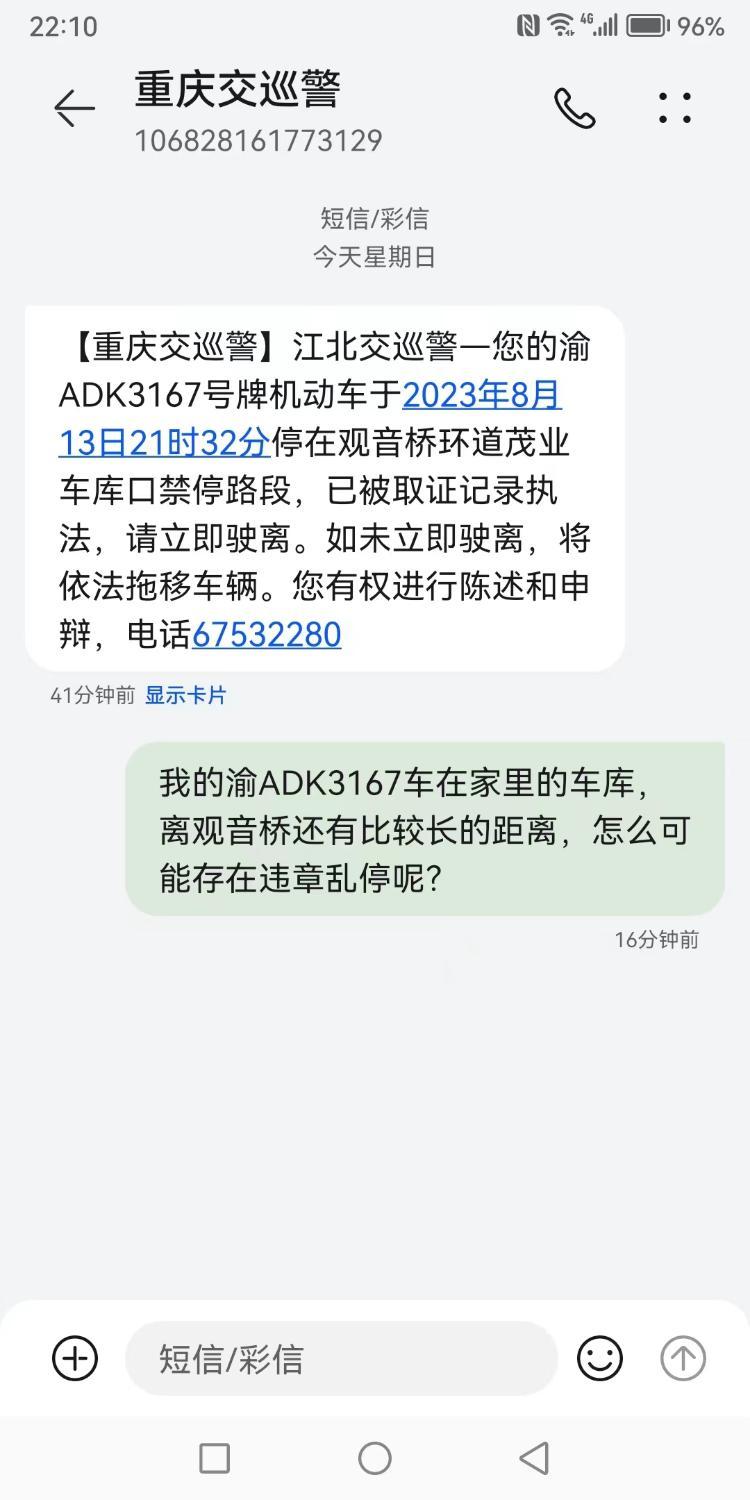Image resolution: width=750 pixels, height=1500 pixels.
Task: Open the four-dot more options menu
Action: click(675, 108)
